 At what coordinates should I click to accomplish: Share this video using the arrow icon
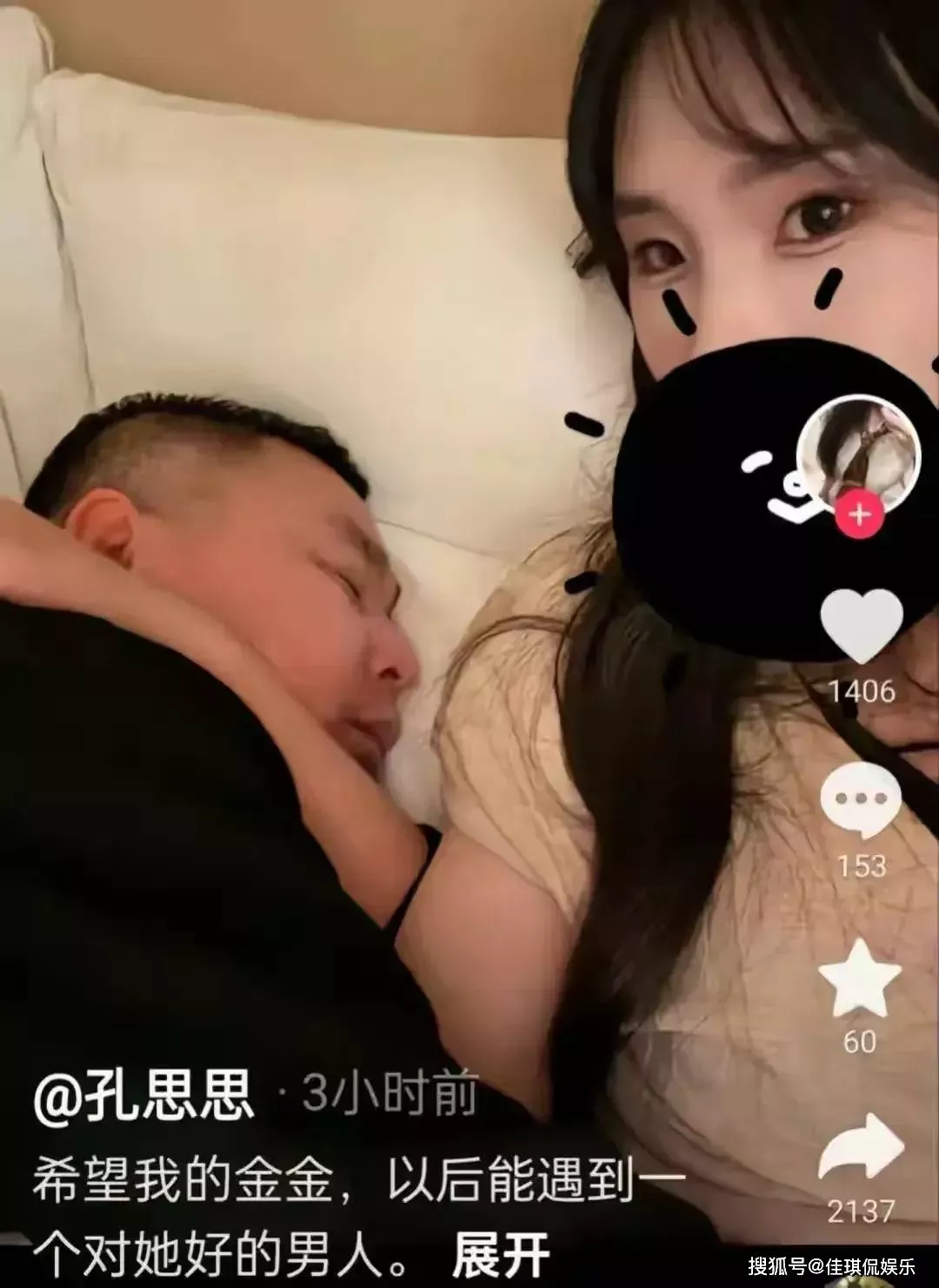[861, 1149]
